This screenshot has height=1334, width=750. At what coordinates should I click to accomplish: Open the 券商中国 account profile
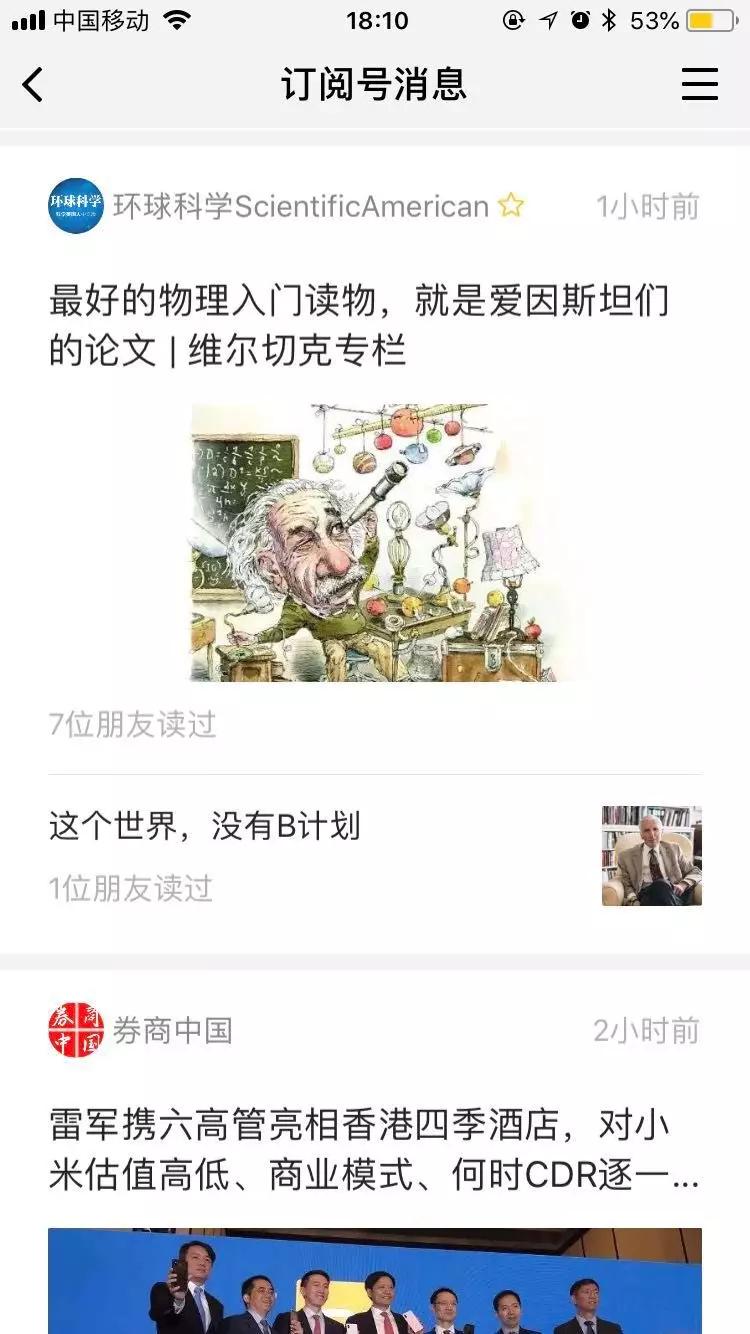(x=171, y=1031)
